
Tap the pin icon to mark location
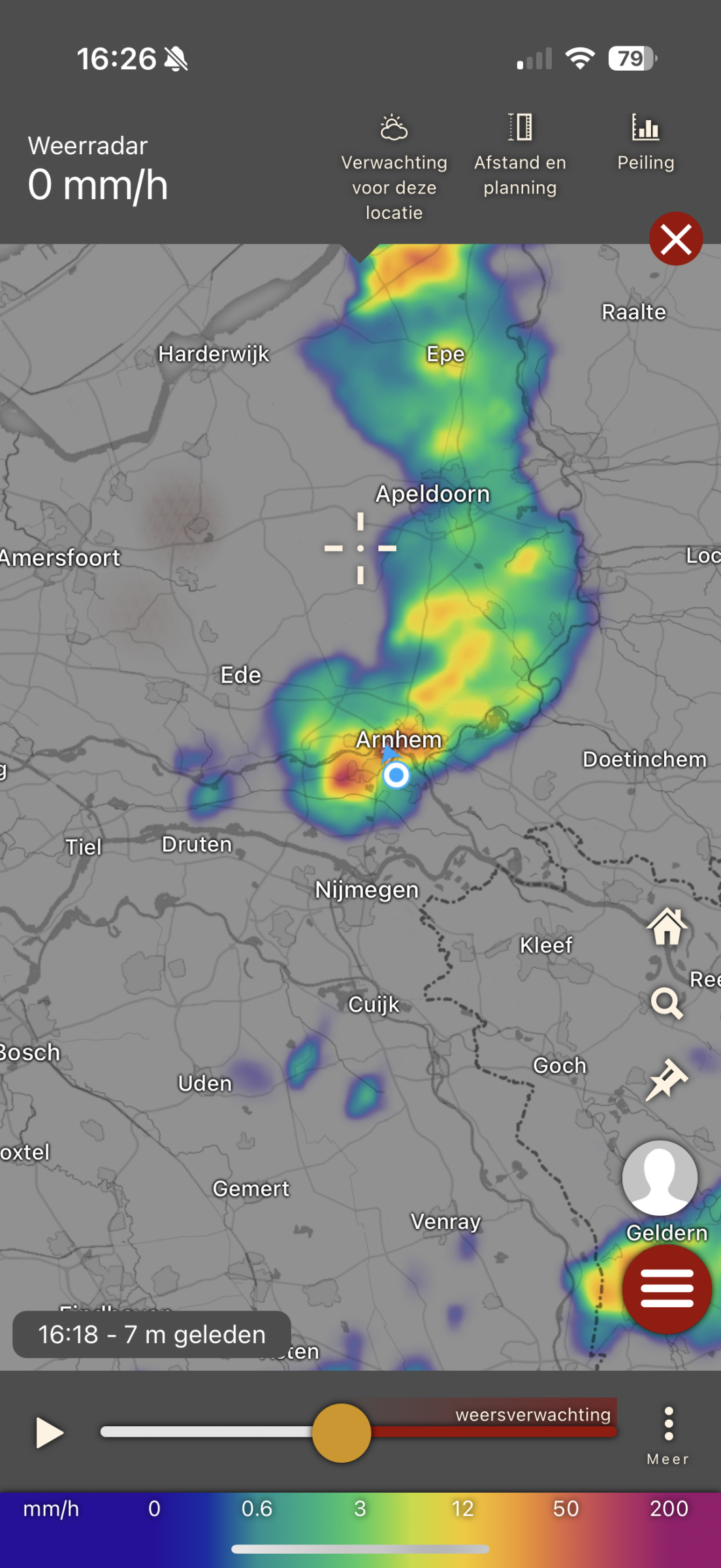click(x=666, y=1080)
